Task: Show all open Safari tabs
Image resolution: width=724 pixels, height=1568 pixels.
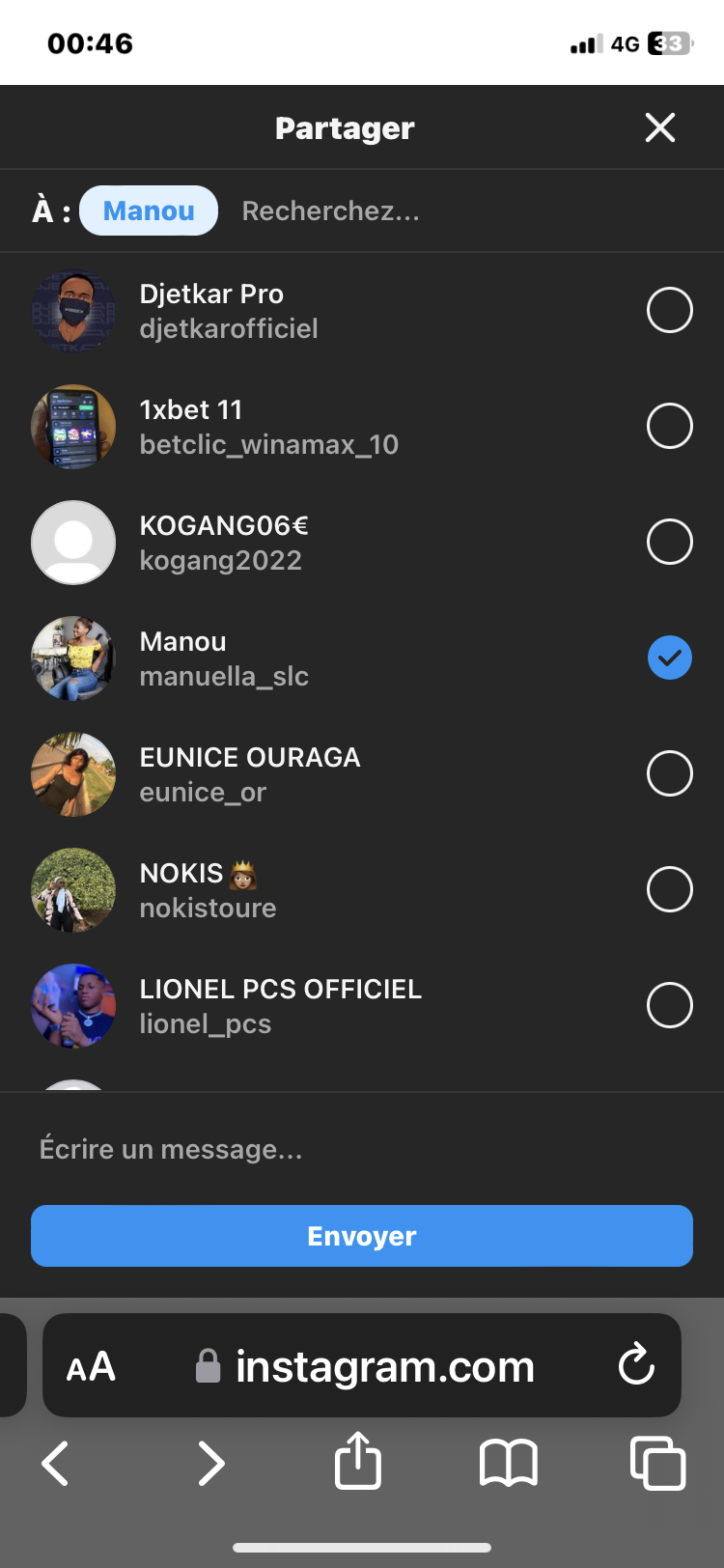Action: (657, 1463)
